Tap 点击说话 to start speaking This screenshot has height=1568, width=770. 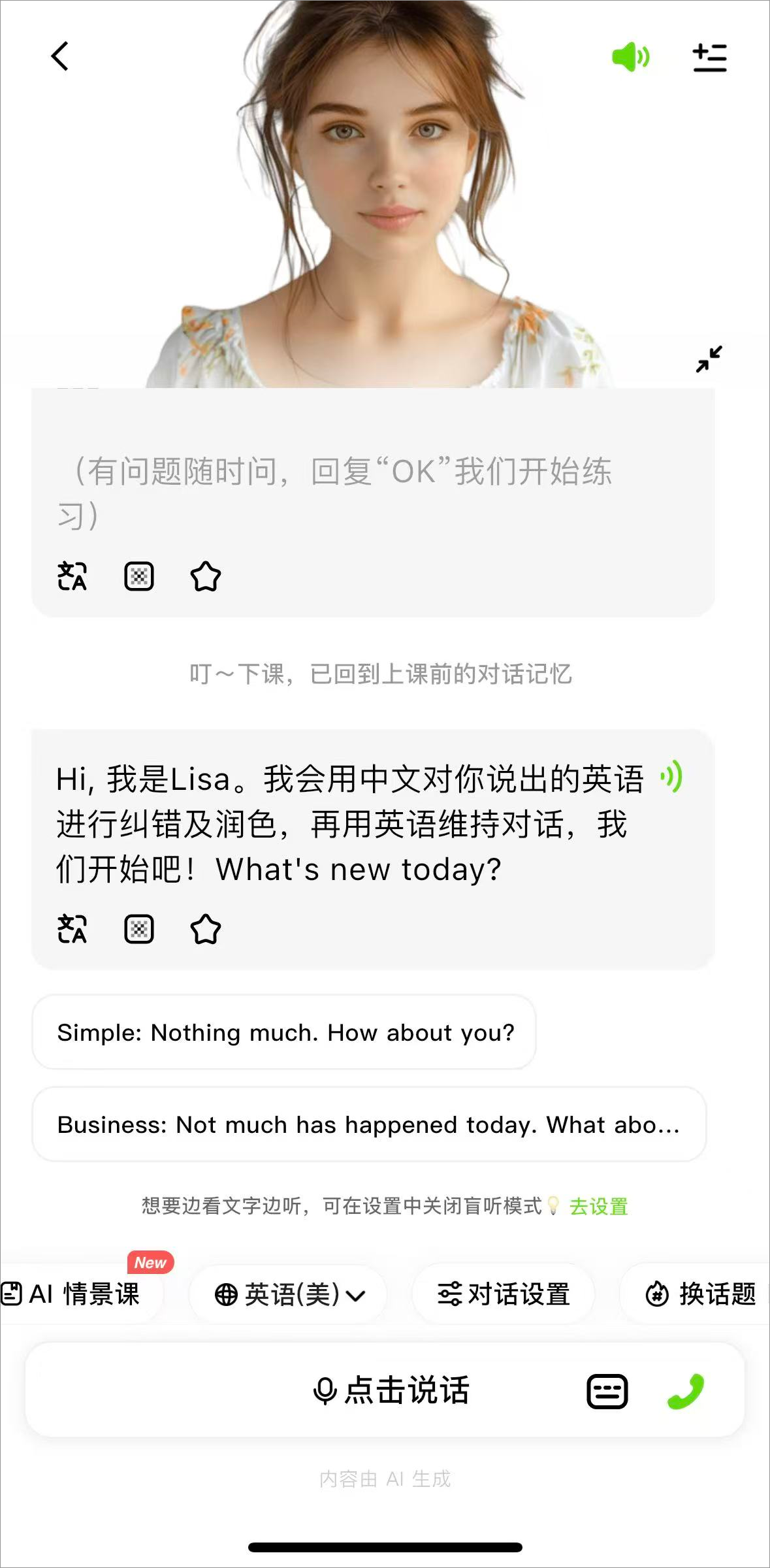(x=391, y=1390)
